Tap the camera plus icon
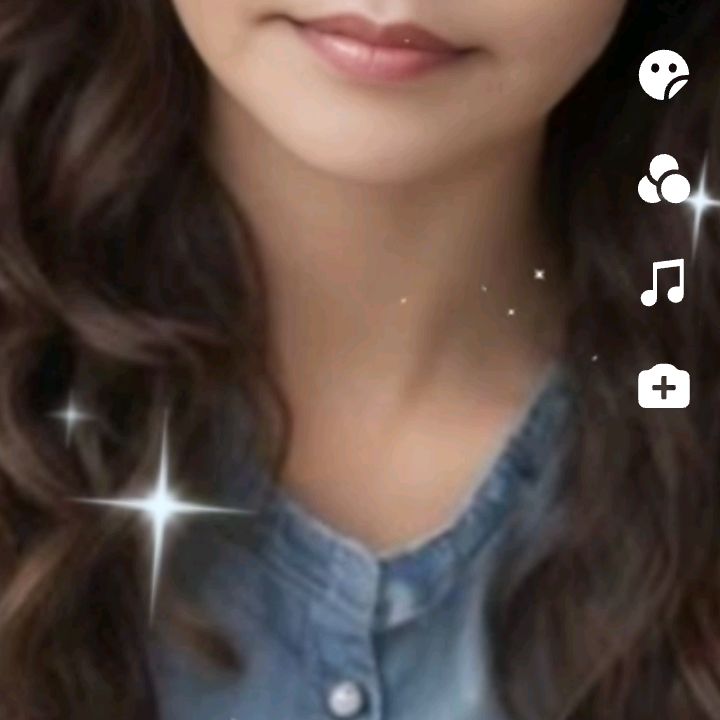This screenshot has height=720, width=720. [x=664, y=386]
